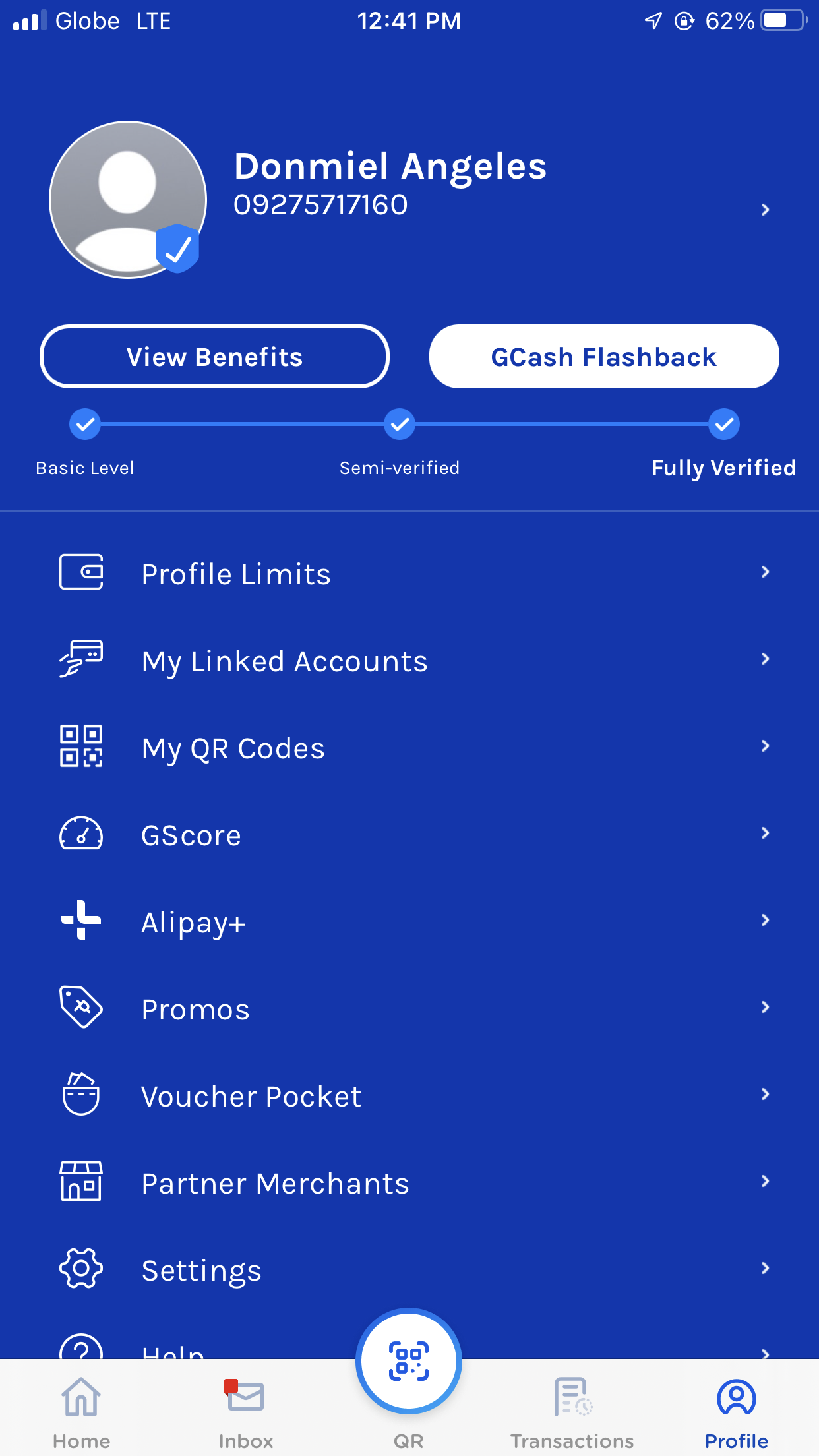Image resolution: width=819 pixels, height=1456 pixels.
Task: View Promos
Action: click(x=409, y=1009)
